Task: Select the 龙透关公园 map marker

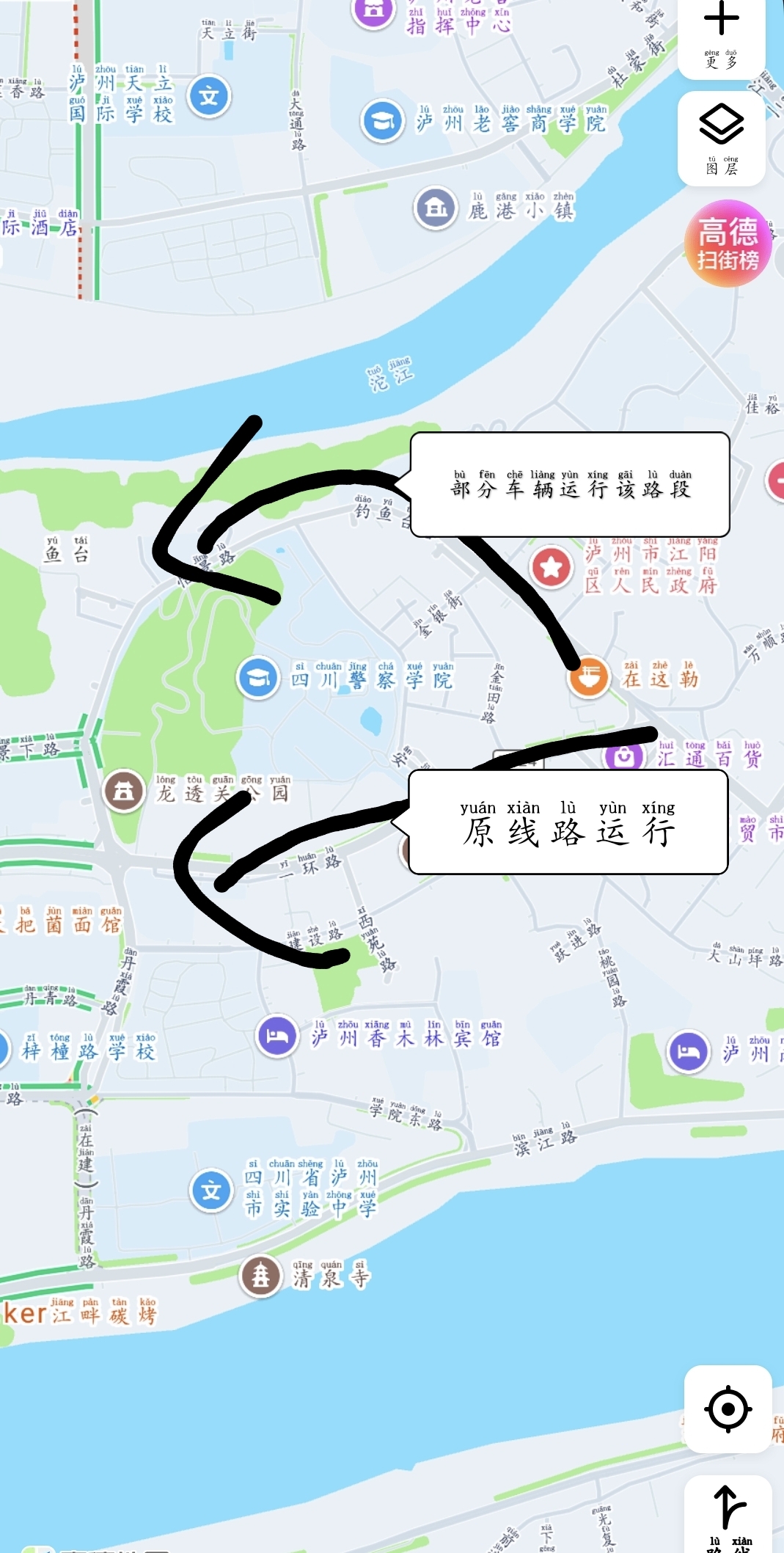Action: pyautogui.click(x=124, y=791)
